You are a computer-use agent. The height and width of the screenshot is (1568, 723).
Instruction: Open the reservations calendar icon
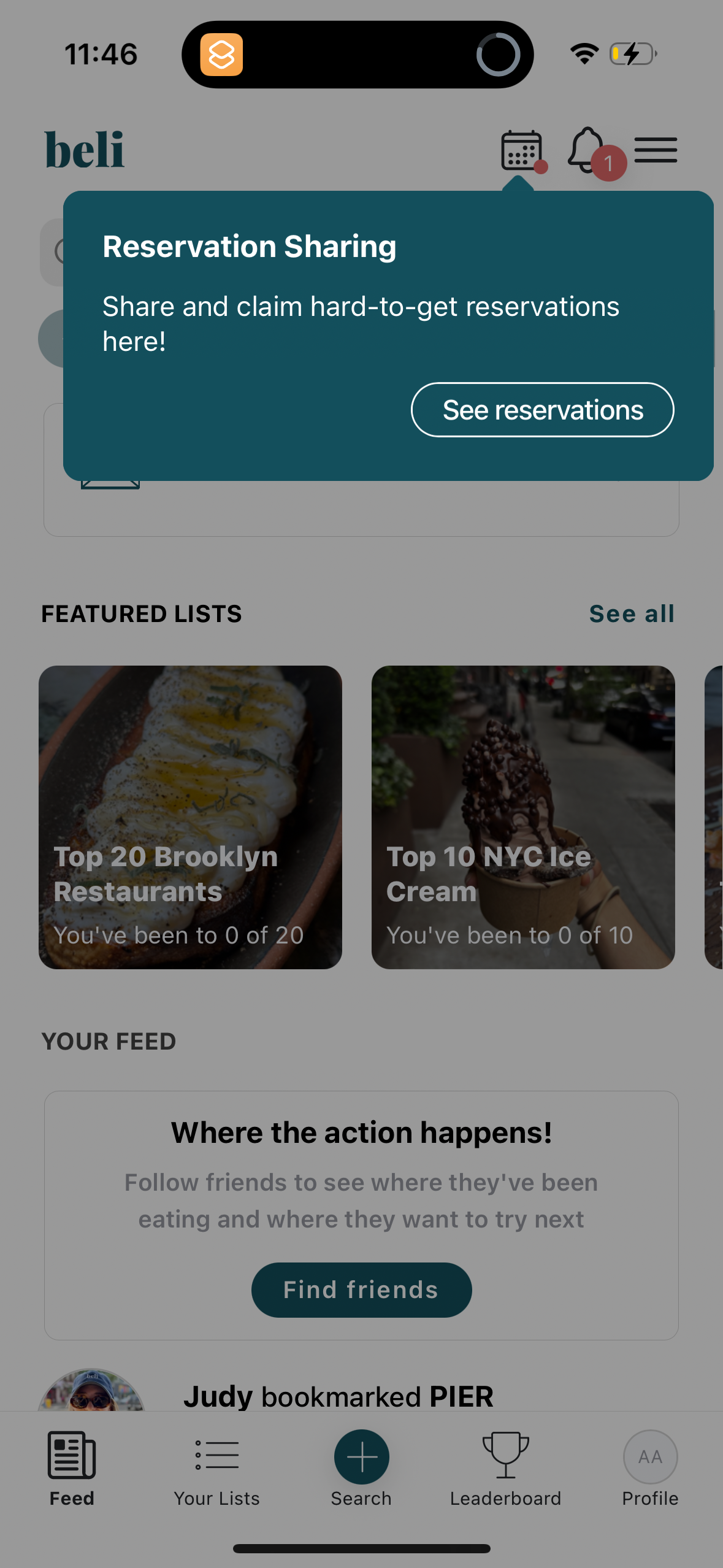[521, 150]
